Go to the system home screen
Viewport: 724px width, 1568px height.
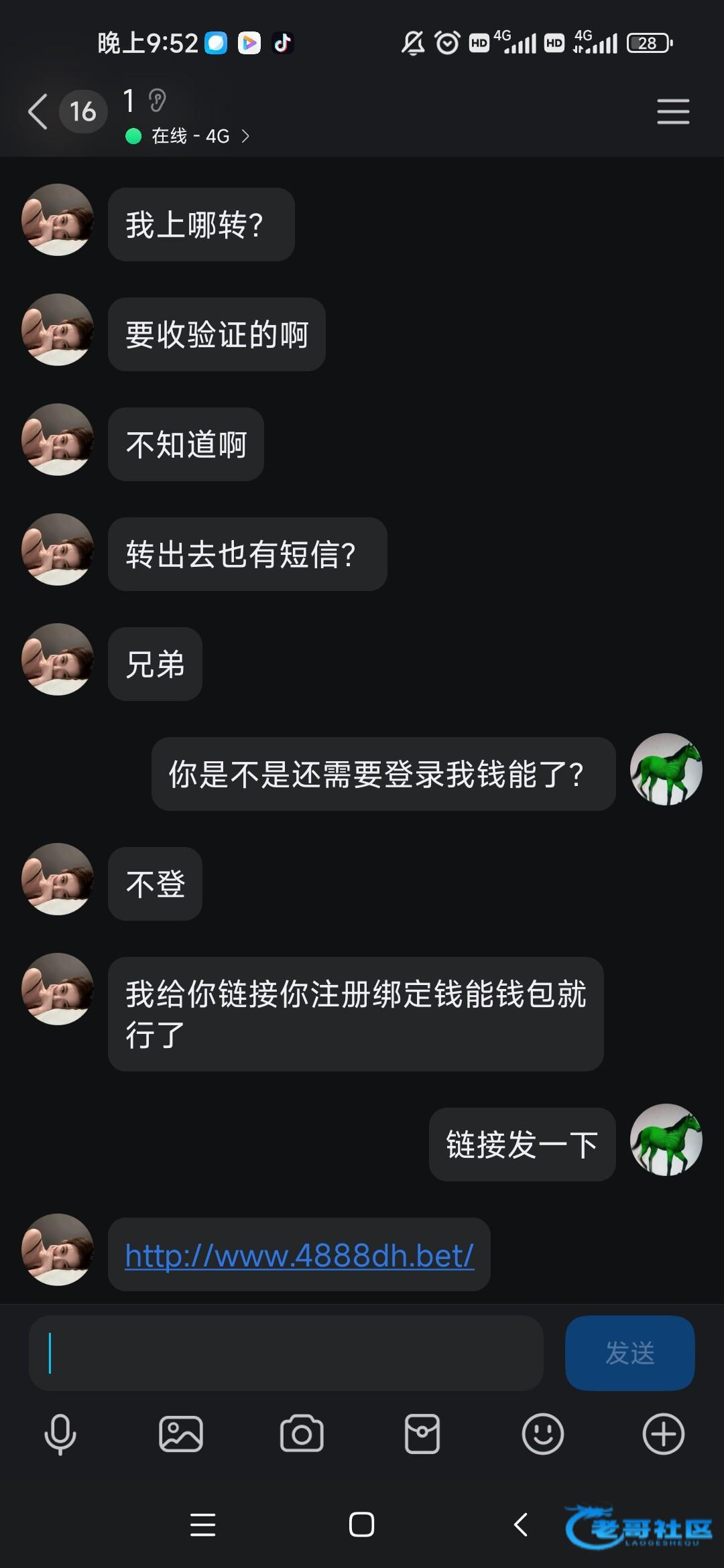click(x=361, y=1524)
